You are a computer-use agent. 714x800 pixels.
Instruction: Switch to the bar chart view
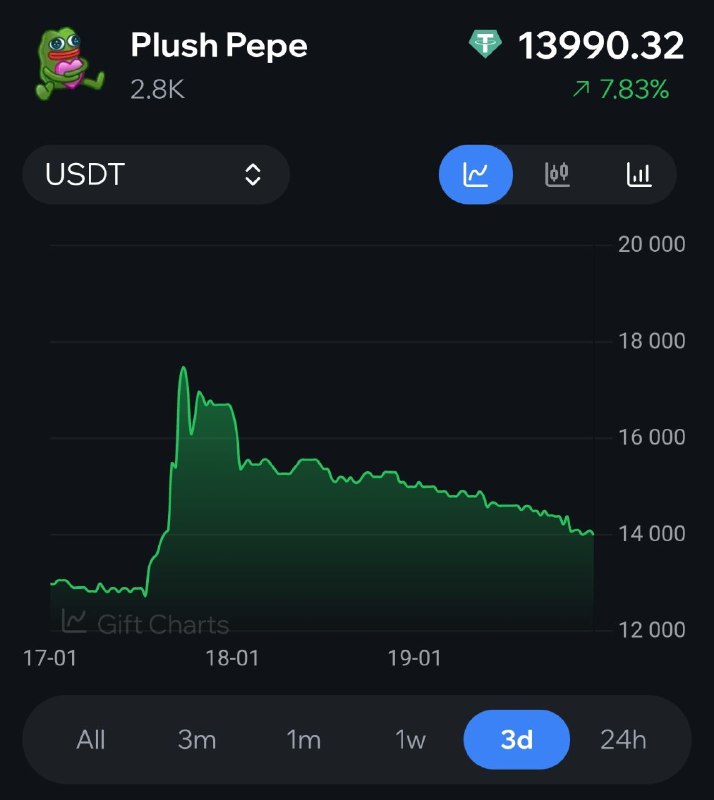639,175
